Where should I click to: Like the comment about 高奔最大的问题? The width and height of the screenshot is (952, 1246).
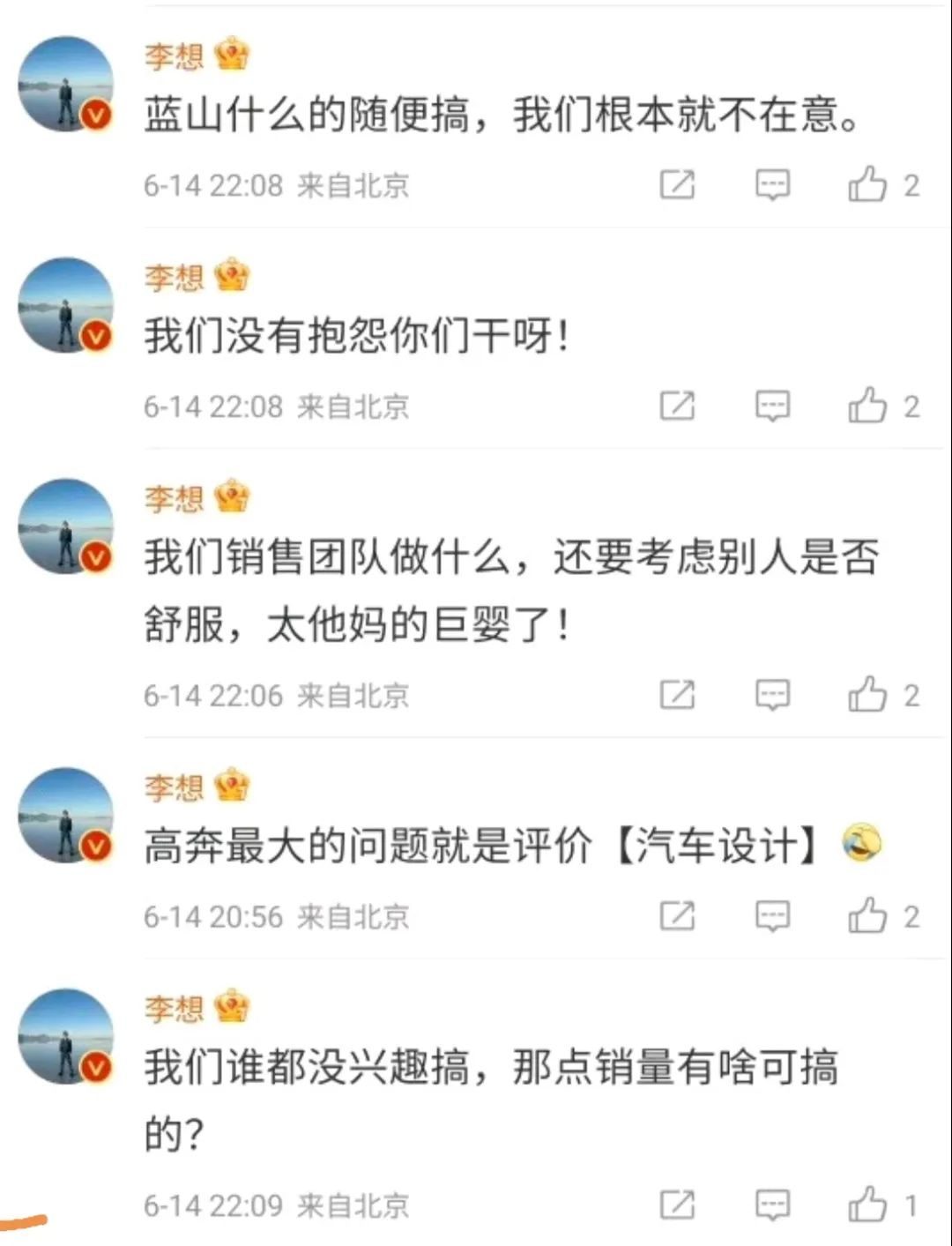pyautogui.click(x=867, y=916)
